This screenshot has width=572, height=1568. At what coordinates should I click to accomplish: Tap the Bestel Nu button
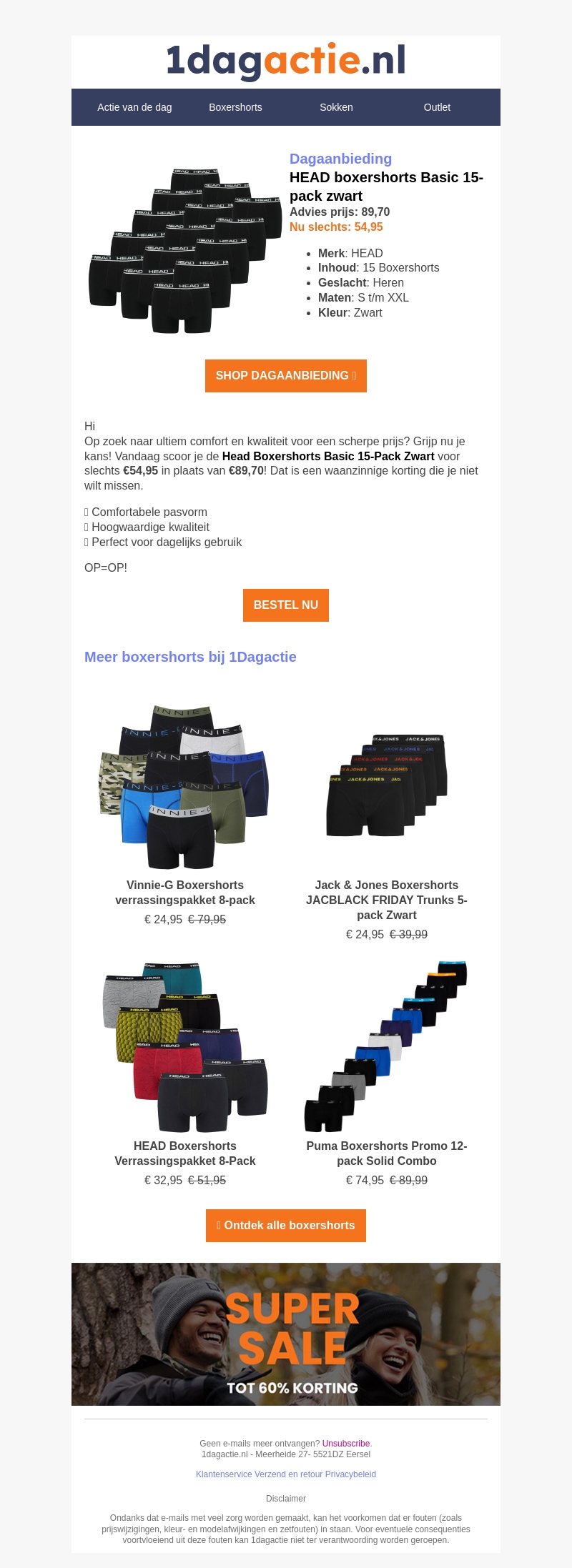[x=286, y=605]
